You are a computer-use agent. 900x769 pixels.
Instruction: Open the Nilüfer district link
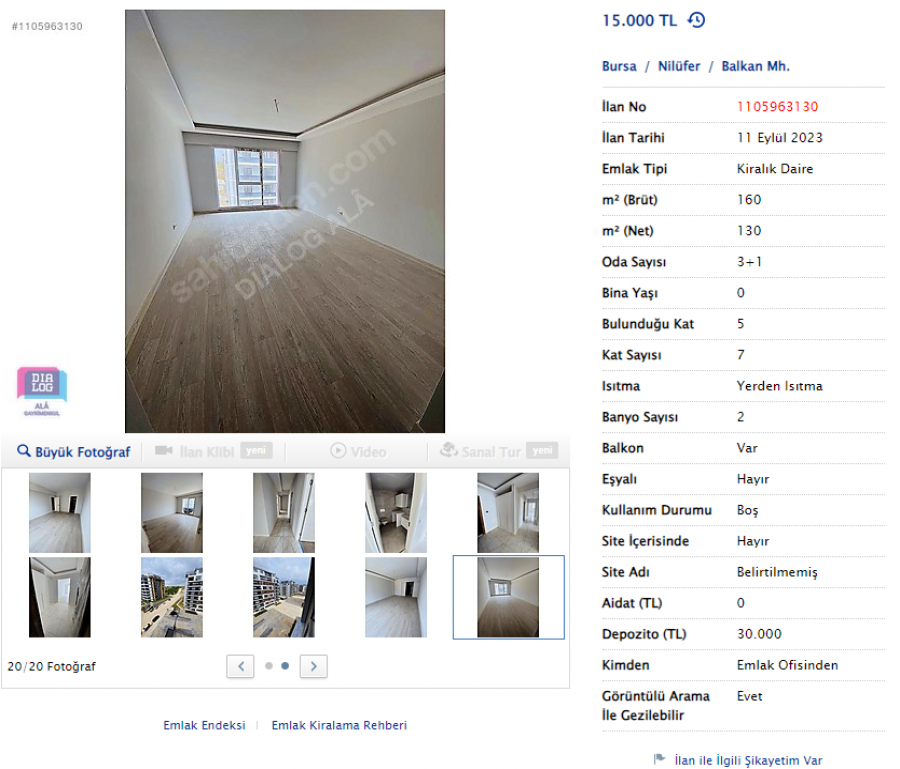coord(679,66)
